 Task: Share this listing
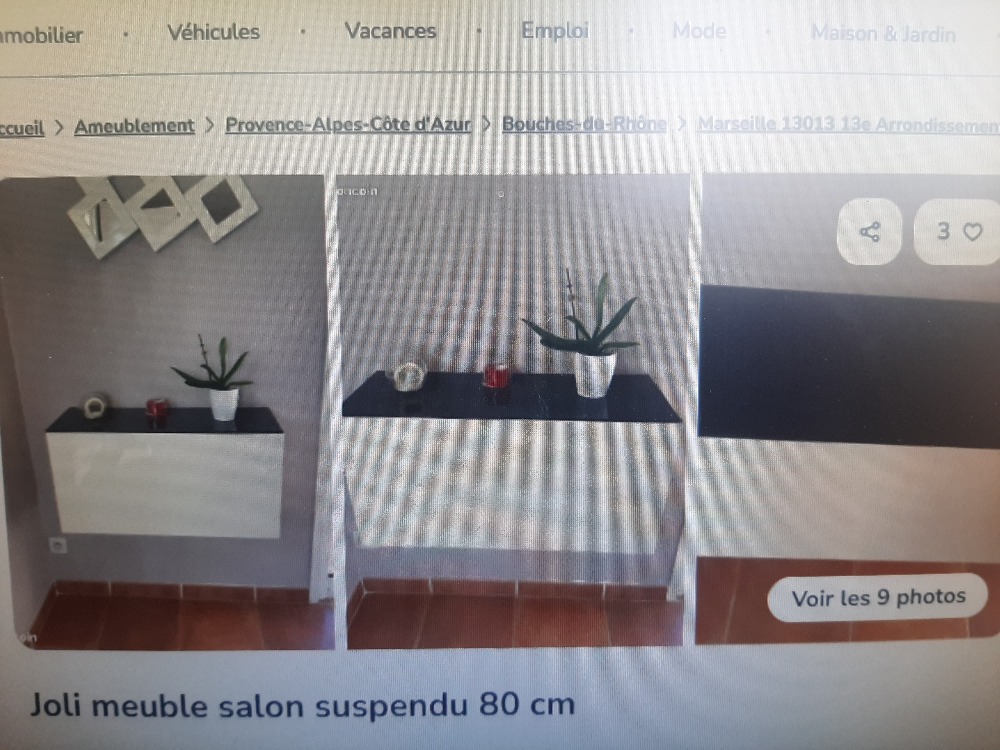coord(869,232)
